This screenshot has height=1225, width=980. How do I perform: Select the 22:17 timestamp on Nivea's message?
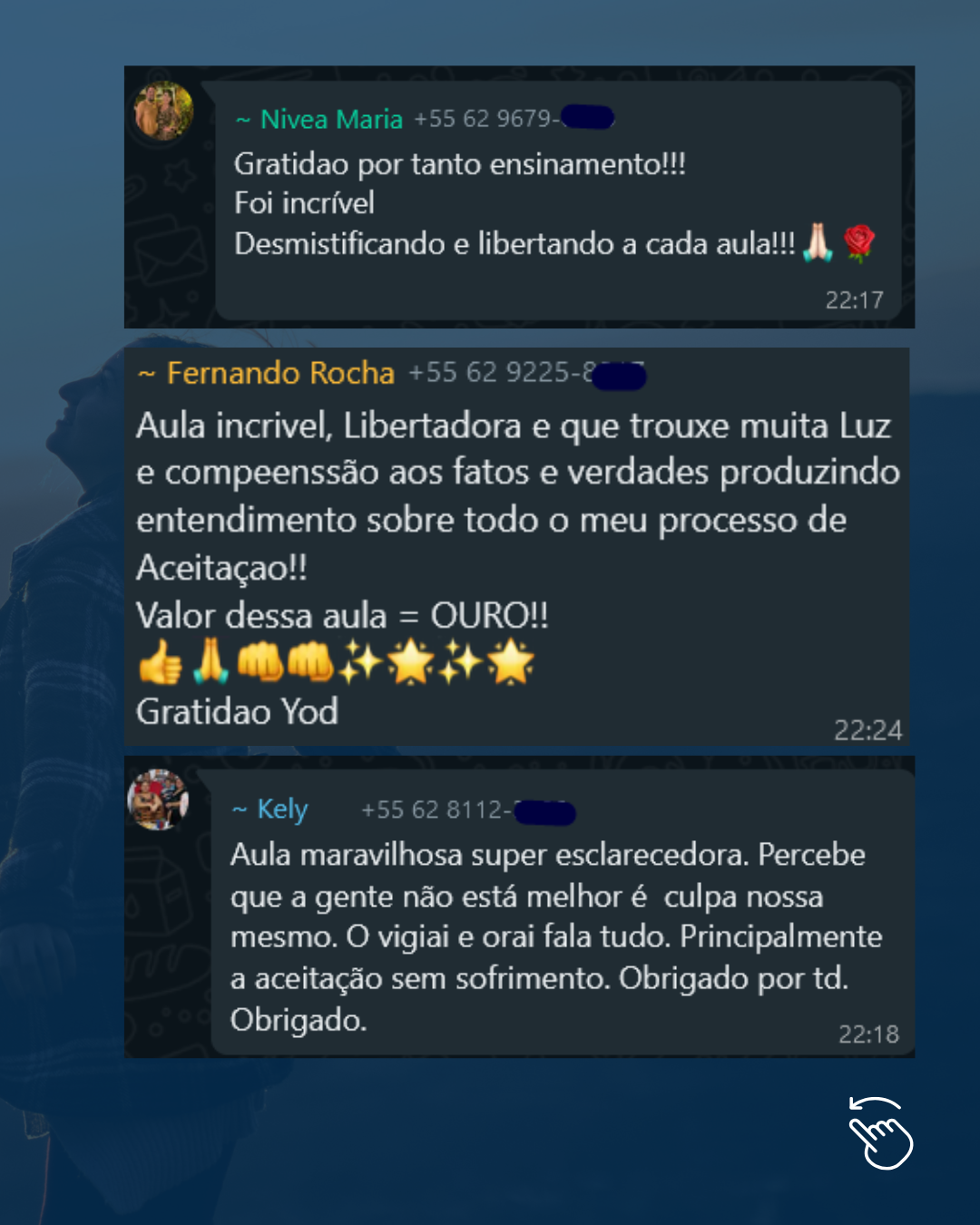point(855,299)
